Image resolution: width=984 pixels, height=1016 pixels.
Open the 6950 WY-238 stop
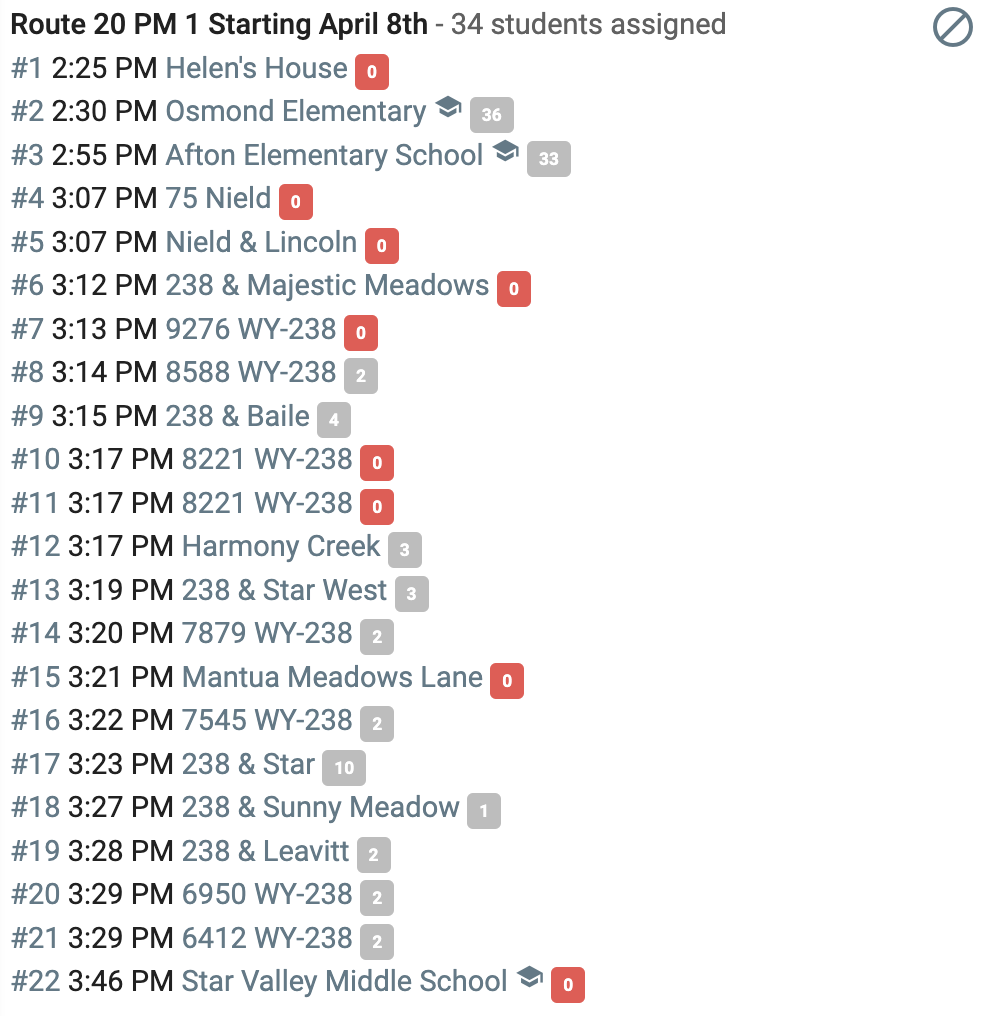pos(268,894)
